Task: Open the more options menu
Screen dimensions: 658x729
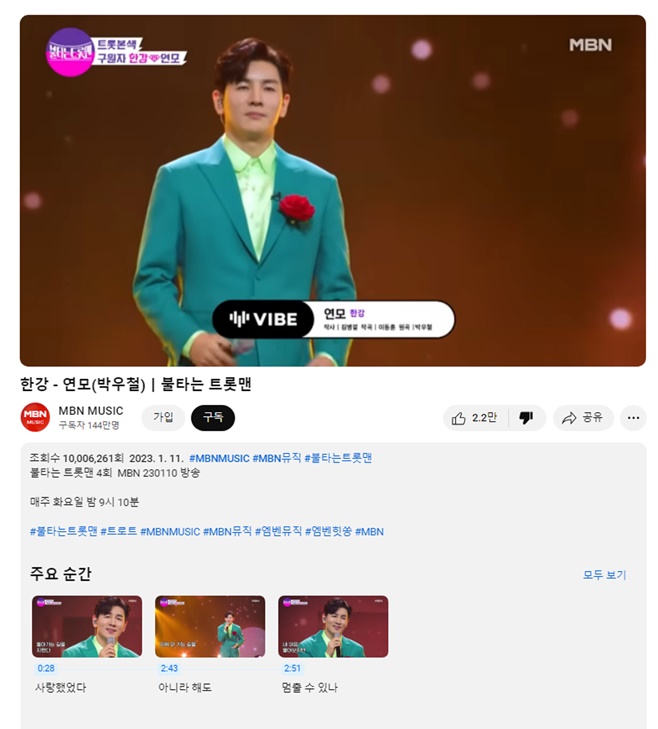Action: [632, 418]
